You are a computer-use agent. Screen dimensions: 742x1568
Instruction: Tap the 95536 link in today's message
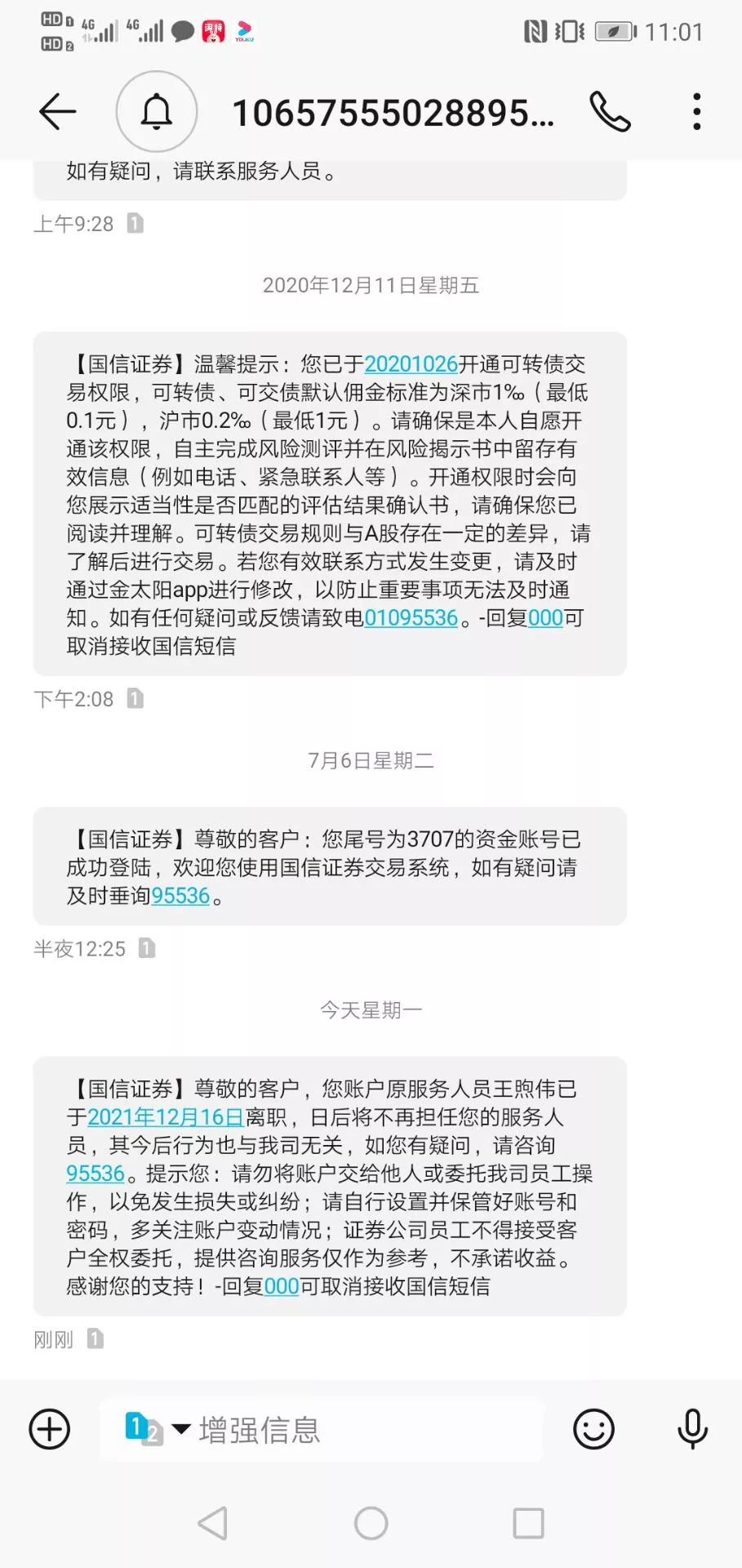[x=95, y=1174]
